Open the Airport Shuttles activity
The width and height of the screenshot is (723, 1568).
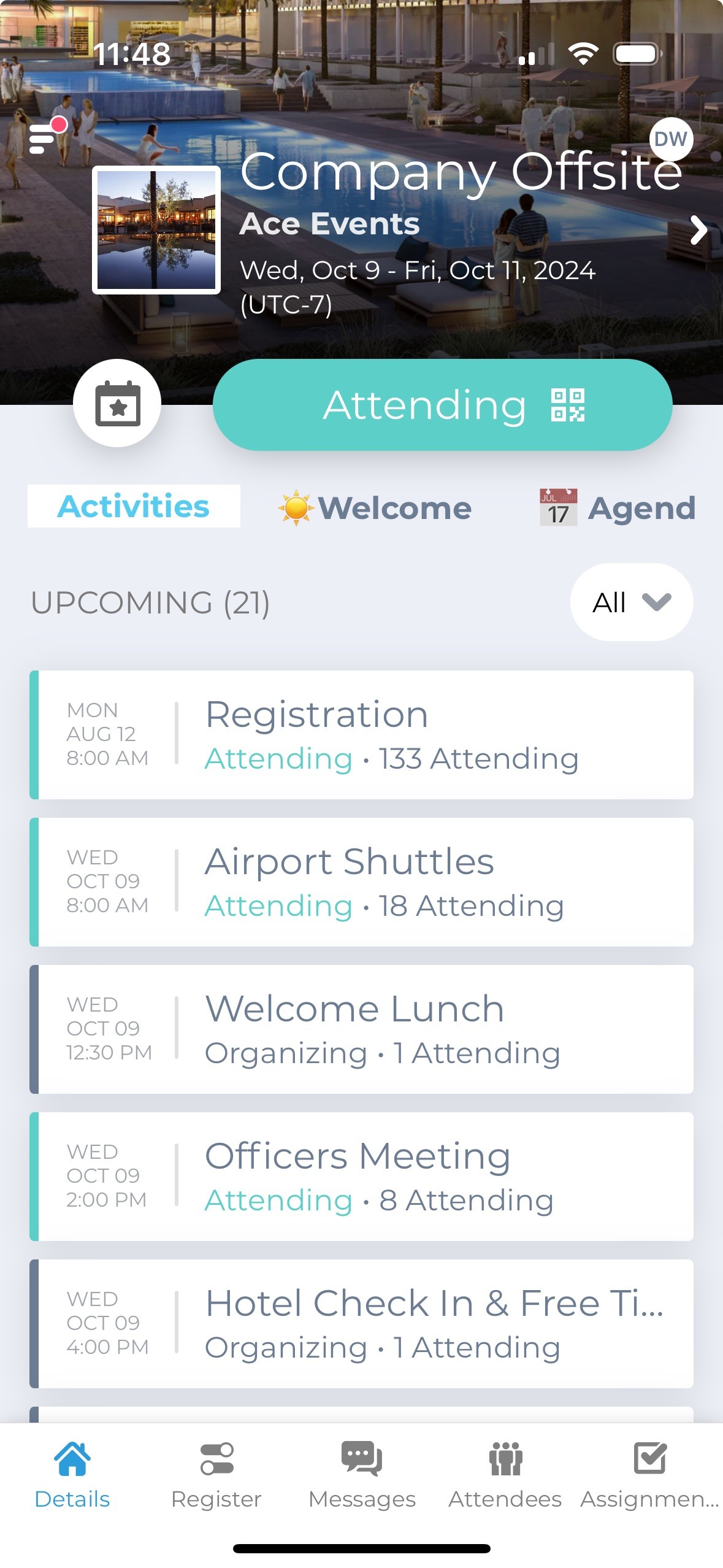(x=362, y=882)
